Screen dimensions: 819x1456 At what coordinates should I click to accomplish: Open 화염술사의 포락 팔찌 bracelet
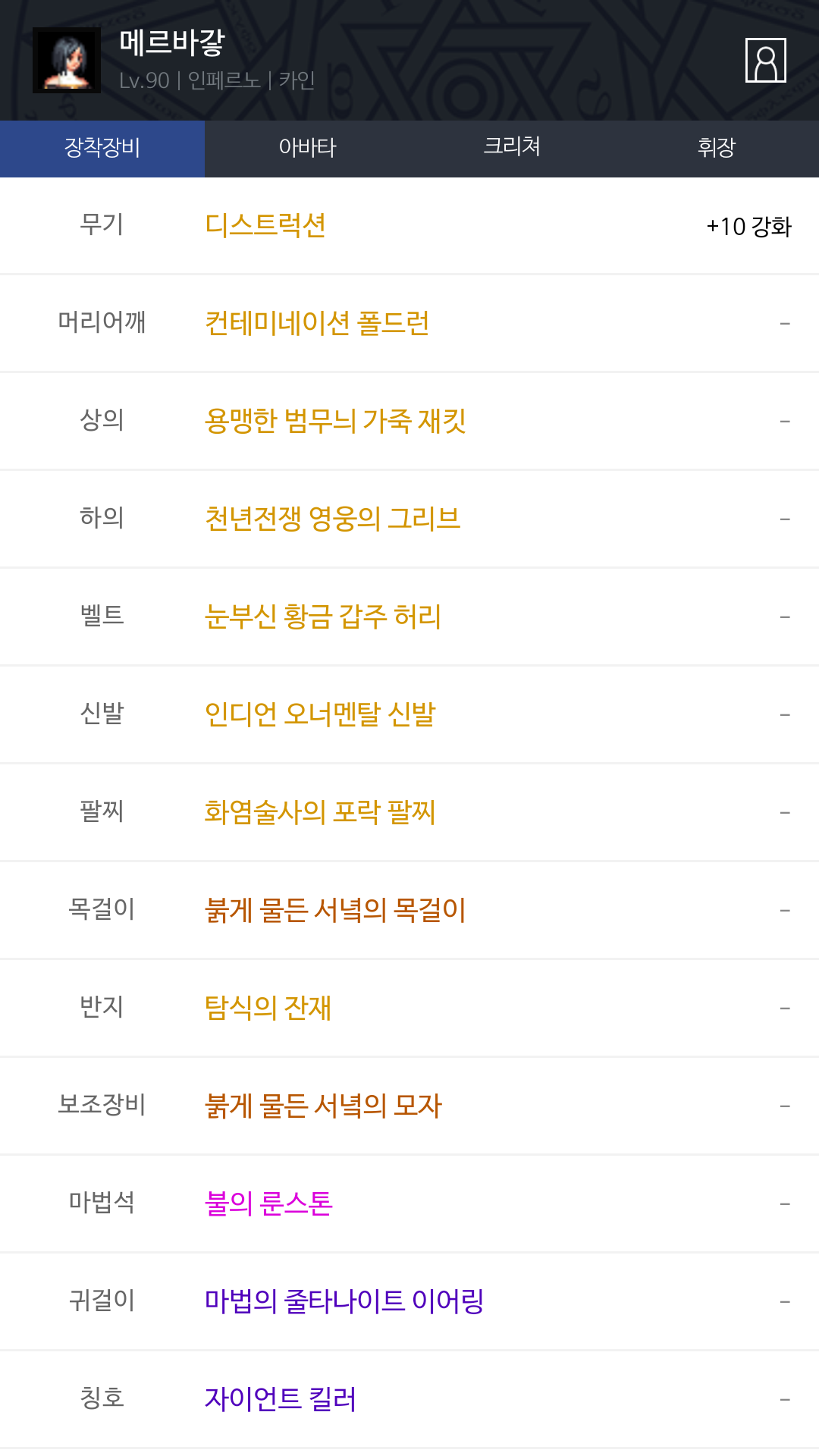click(x=409, y=813)
